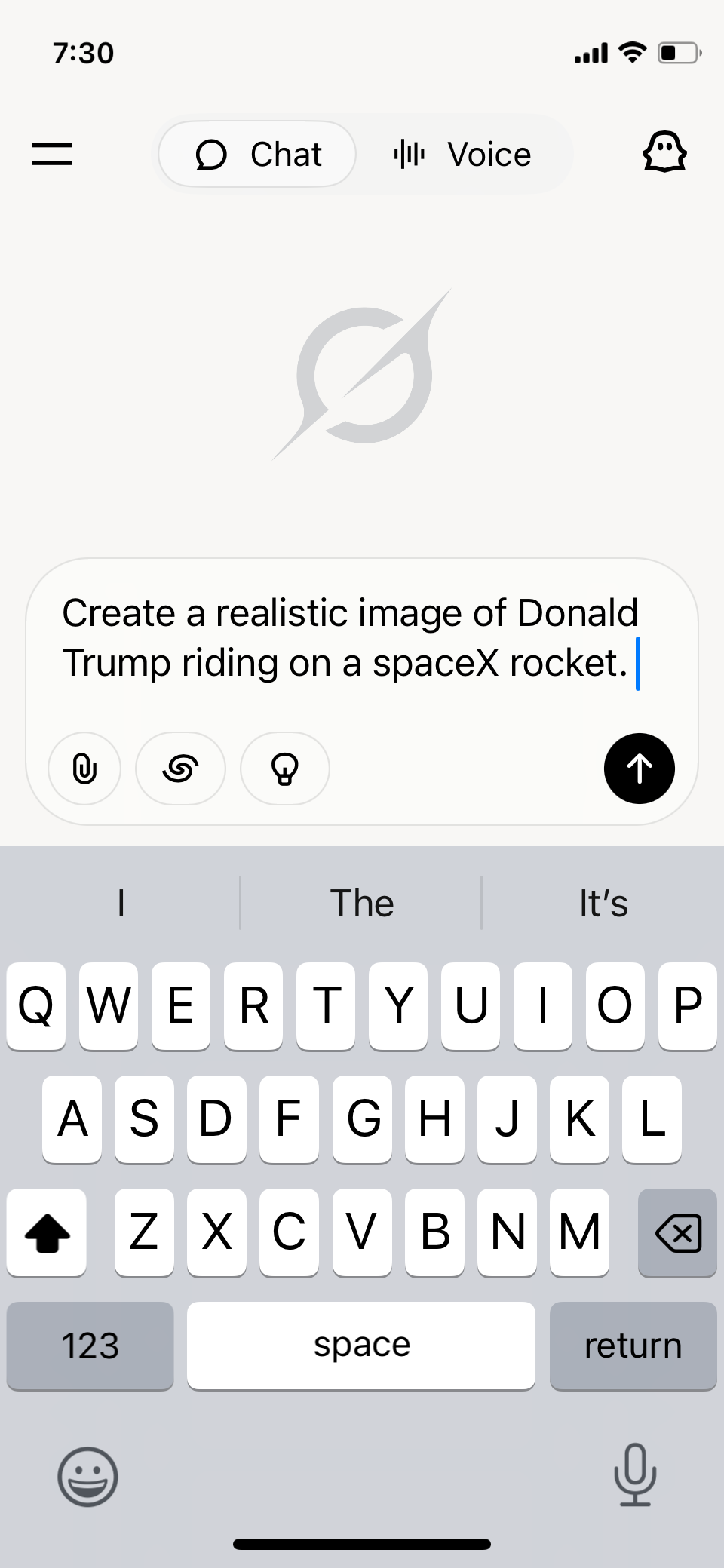This screenshot has width=724, height=1568.
Task: Enable Think lightbulb button
Action: click(284, 769)
